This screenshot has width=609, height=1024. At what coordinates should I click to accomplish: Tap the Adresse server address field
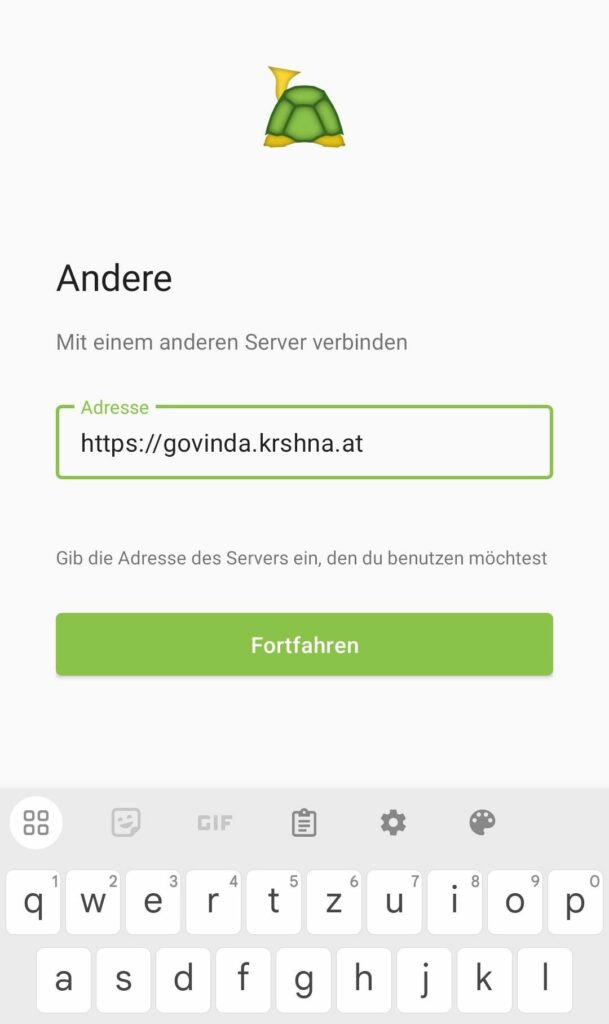click(304, 442)
